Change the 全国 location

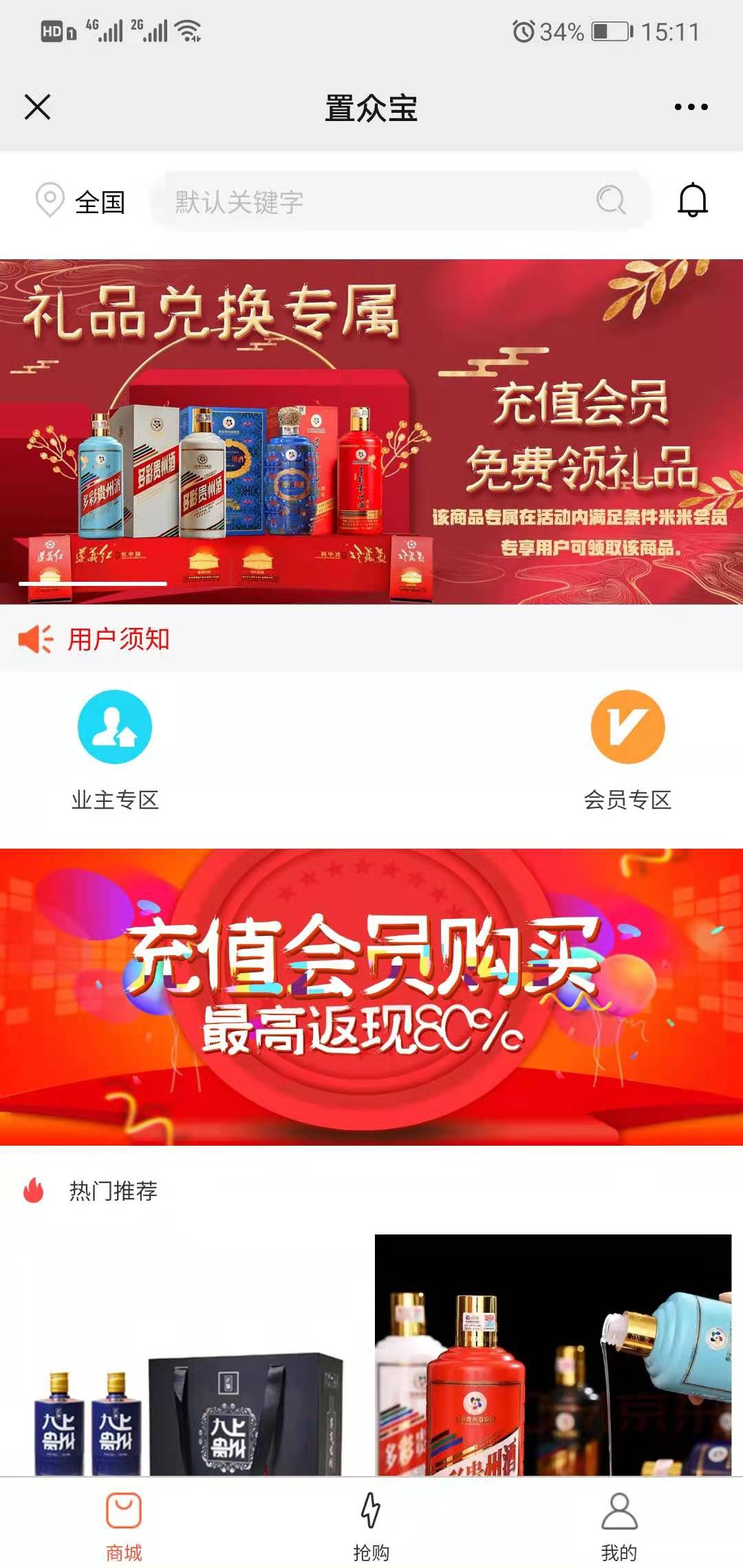(x=81, y=202)
